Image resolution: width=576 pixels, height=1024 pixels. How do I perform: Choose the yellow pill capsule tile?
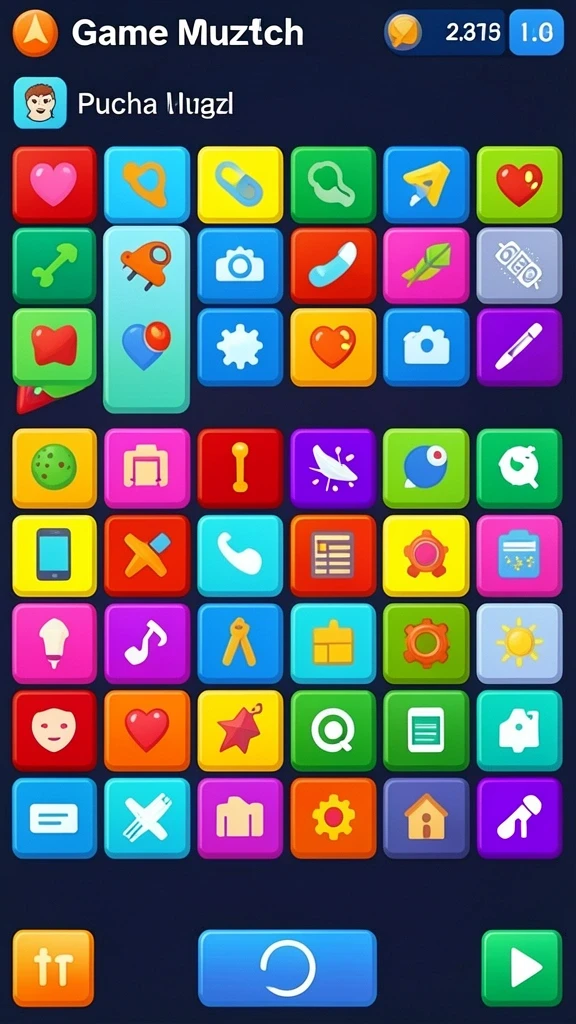[240, 185]
